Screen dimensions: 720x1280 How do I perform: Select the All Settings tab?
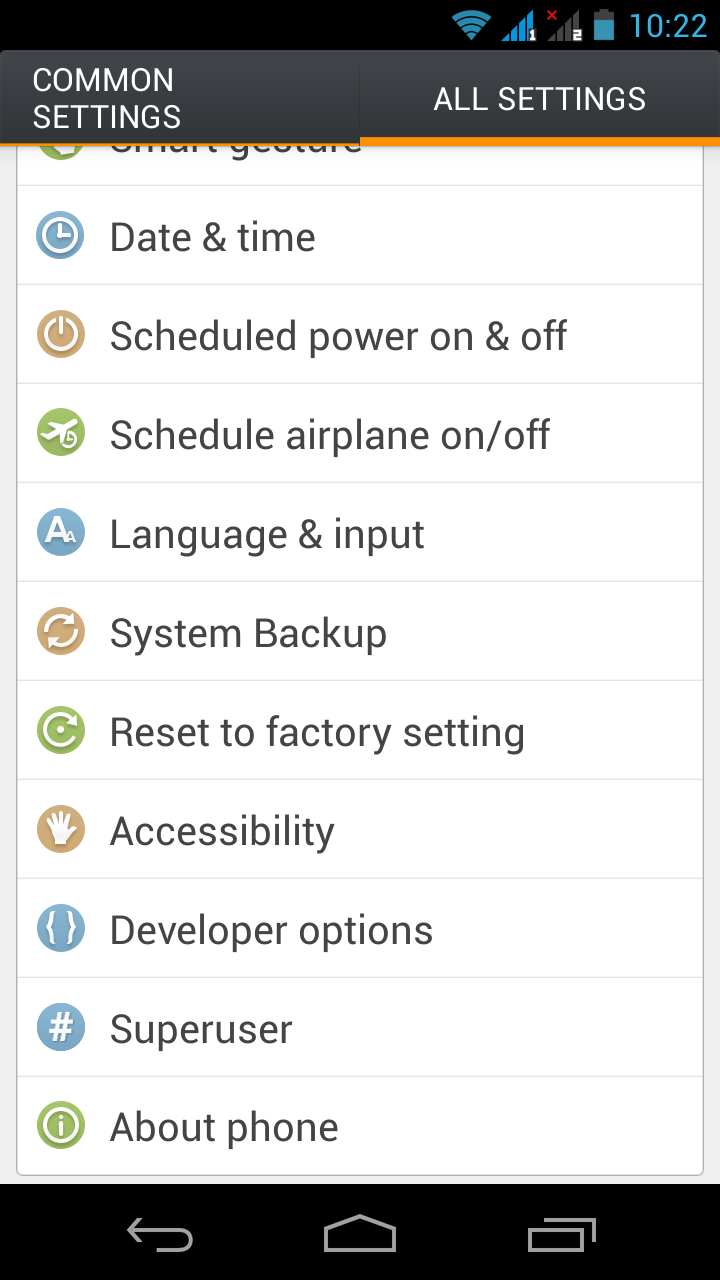(540, 98)
